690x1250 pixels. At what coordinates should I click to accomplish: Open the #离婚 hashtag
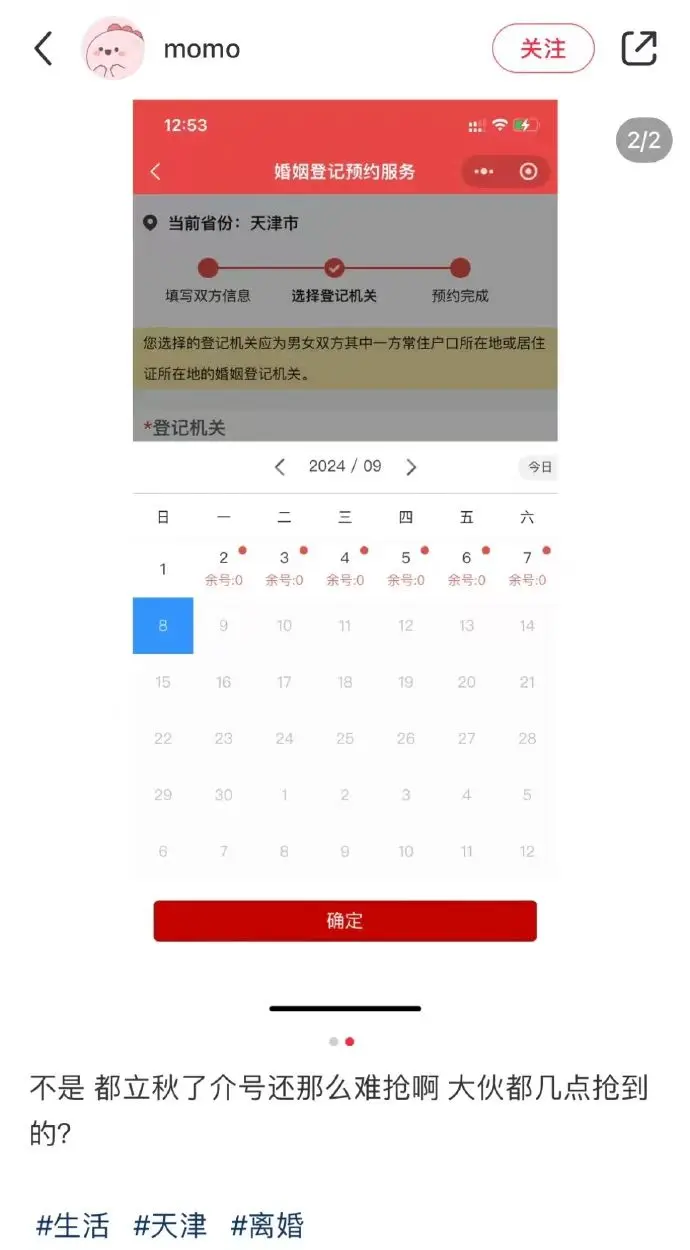click(x=267, y=1225)
